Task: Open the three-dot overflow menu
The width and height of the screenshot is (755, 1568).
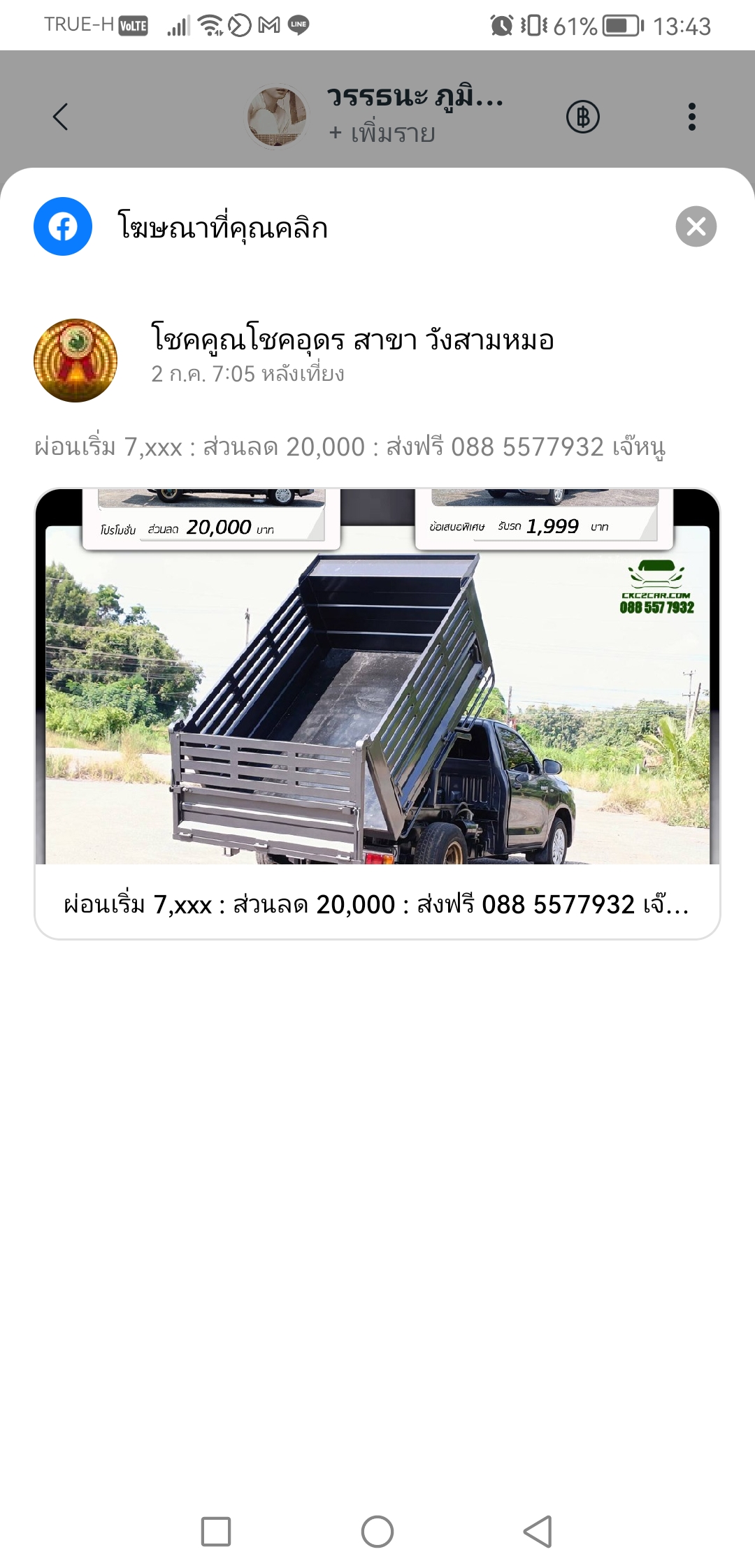Action: 691,117
